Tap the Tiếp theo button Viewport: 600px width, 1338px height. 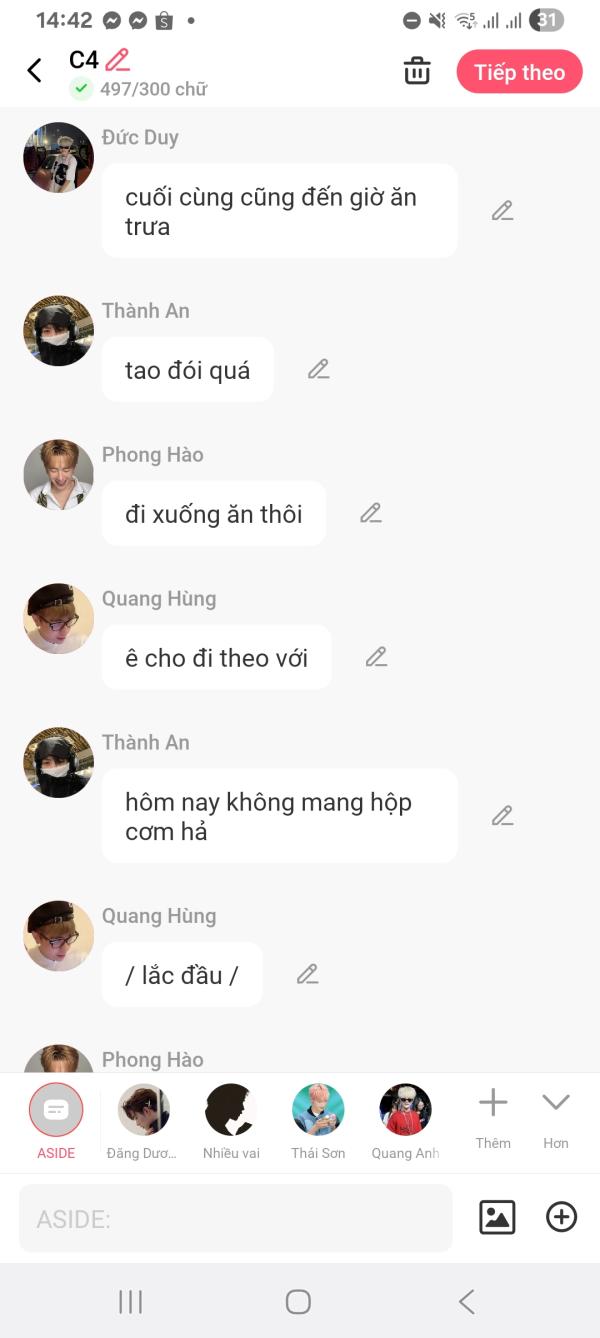[x=519, y=72]
